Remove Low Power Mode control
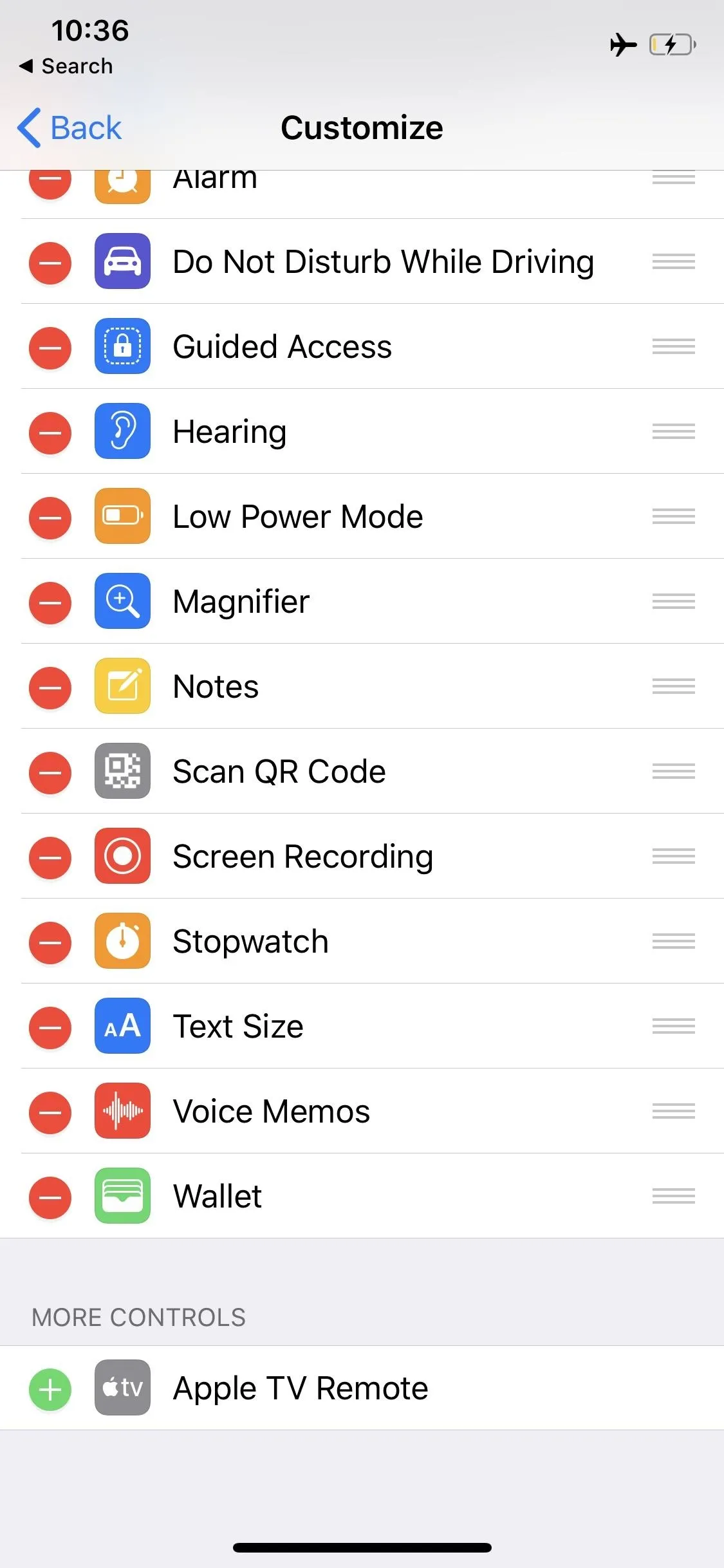 (50, 518)
